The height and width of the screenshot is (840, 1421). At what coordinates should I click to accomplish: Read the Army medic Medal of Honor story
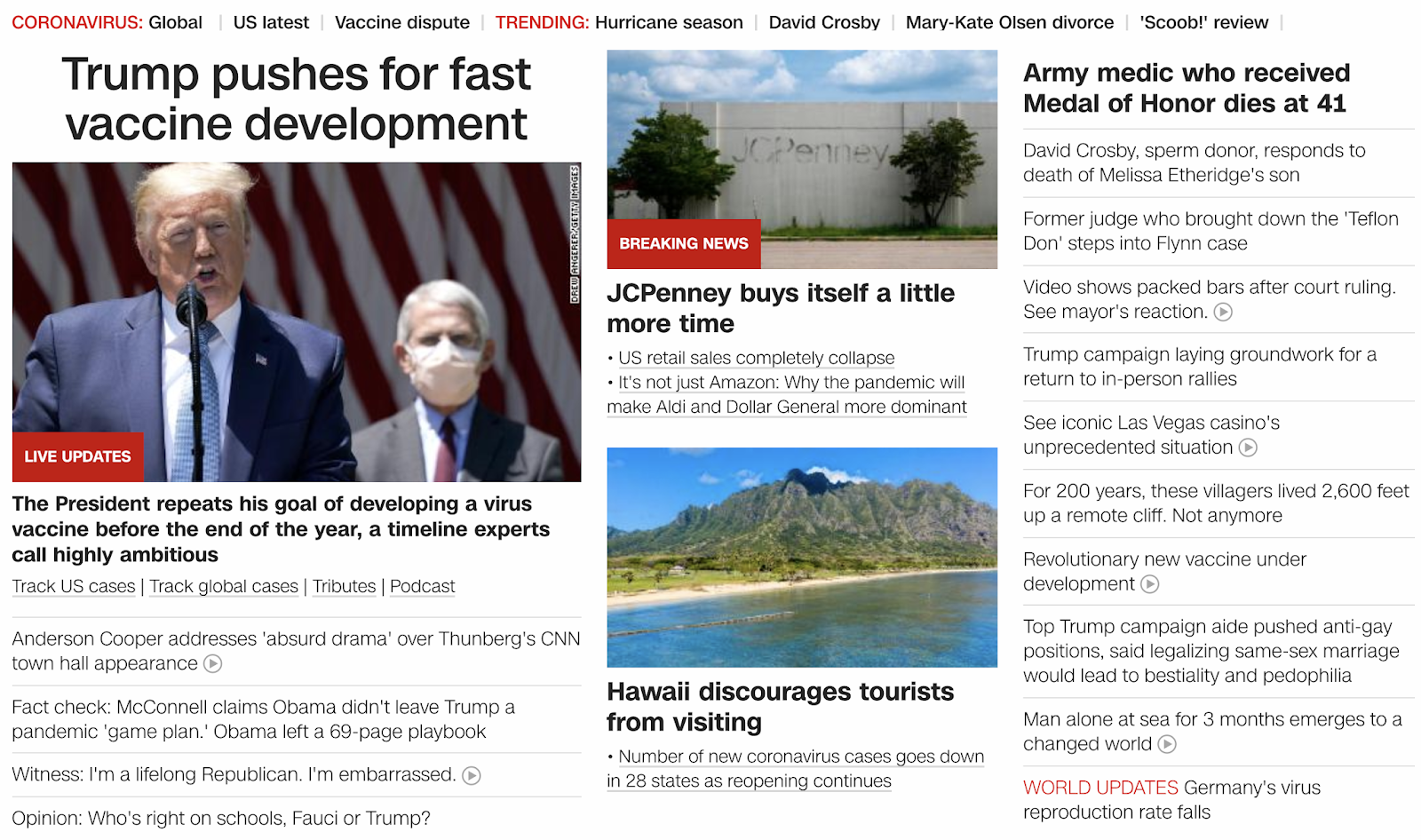click(1186, 88)
